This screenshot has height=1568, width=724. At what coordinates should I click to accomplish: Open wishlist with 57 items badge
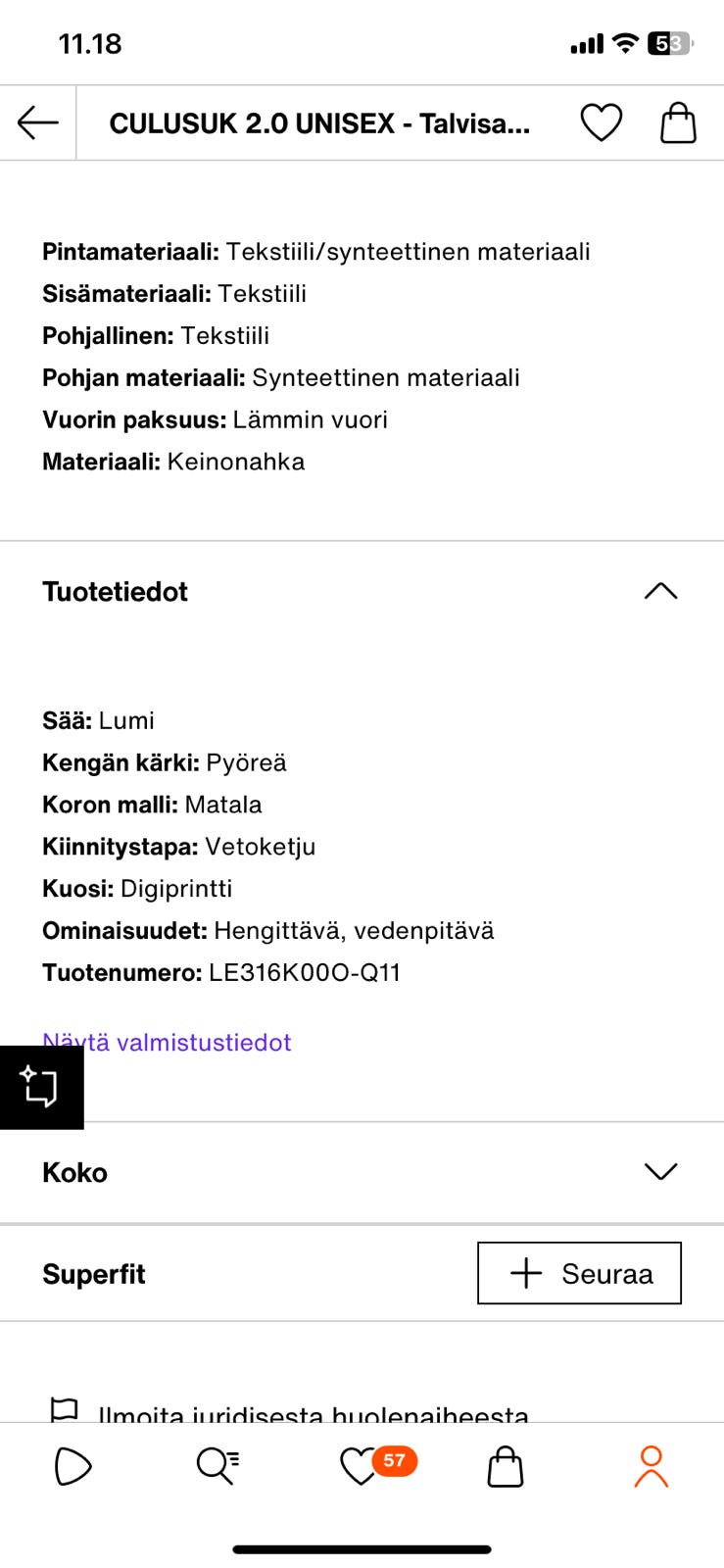pos(362,1467)
